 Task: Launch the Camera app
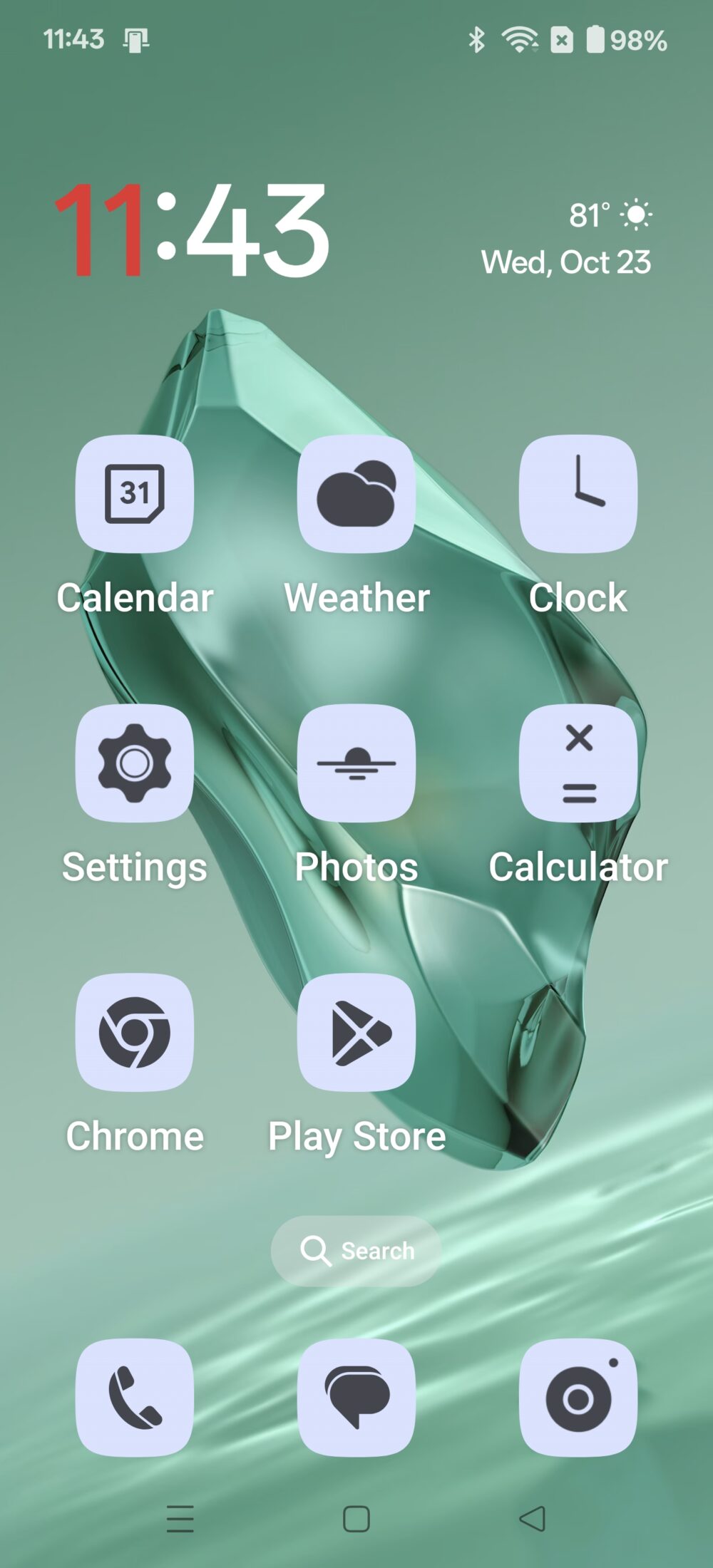pyautogui.click(x=578, y=1396)
